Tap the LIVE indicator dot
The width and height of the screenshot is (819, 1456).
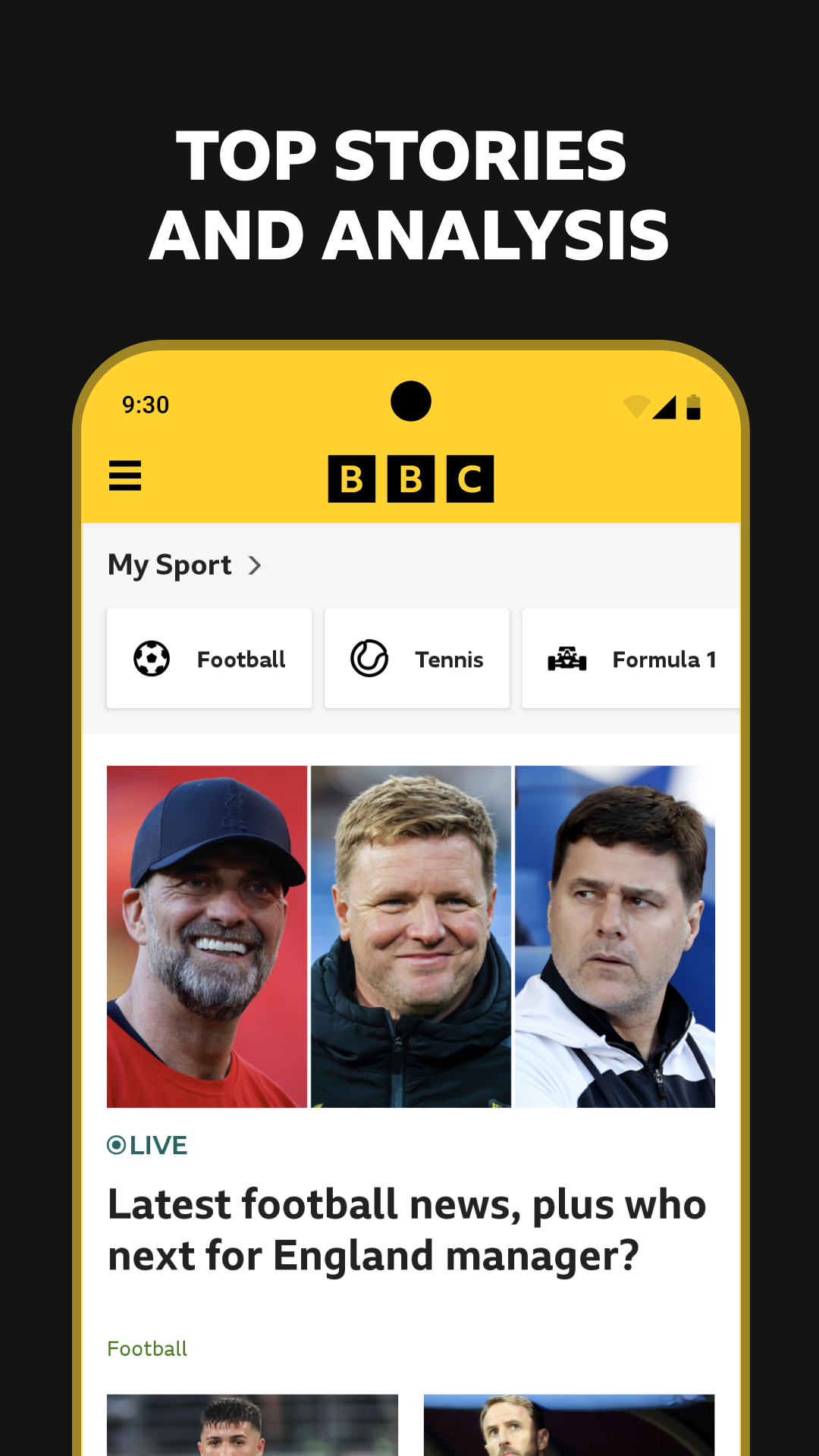pyautogui.click(x=118, y=1145)
